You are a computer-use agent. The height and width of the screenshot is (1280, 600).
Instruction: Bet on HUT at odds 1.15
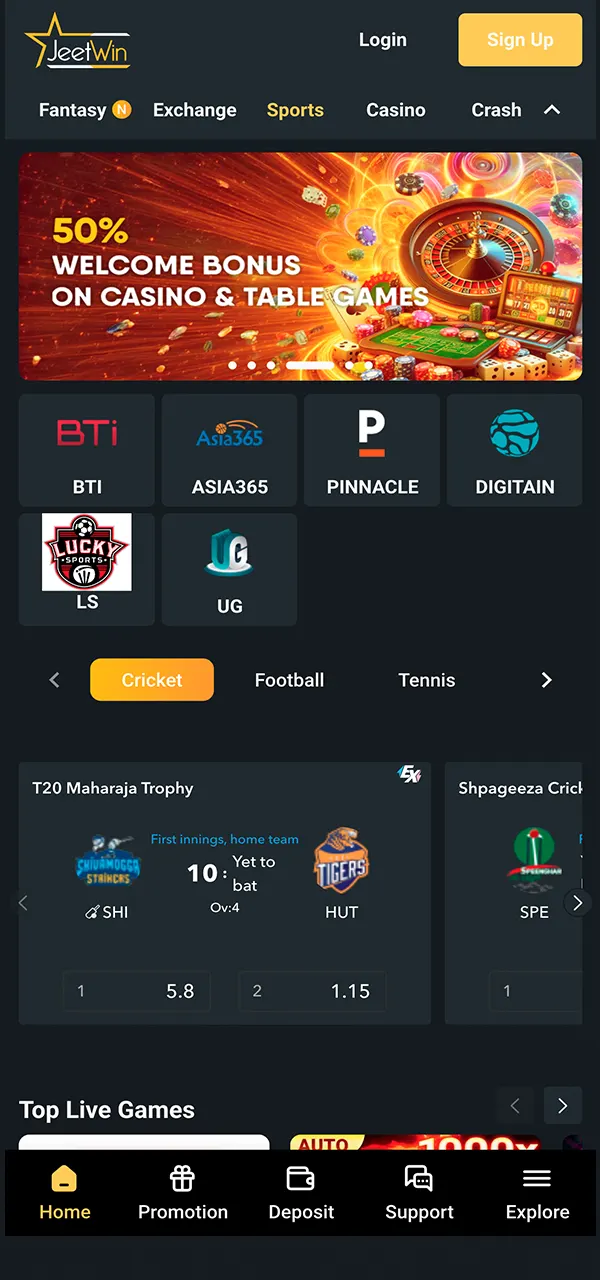coord(312,991)
